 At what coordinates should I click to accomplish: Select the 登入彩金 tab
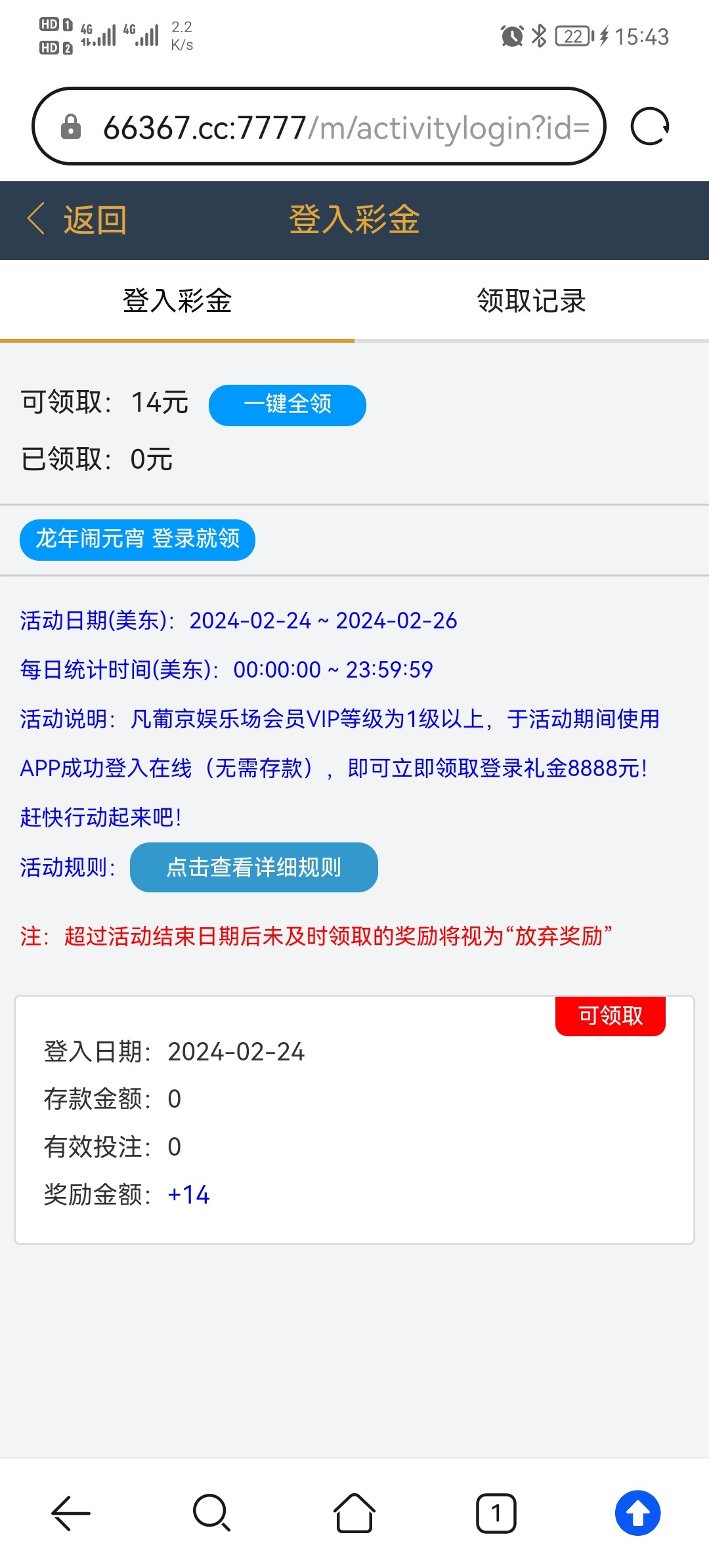(177, 301)
